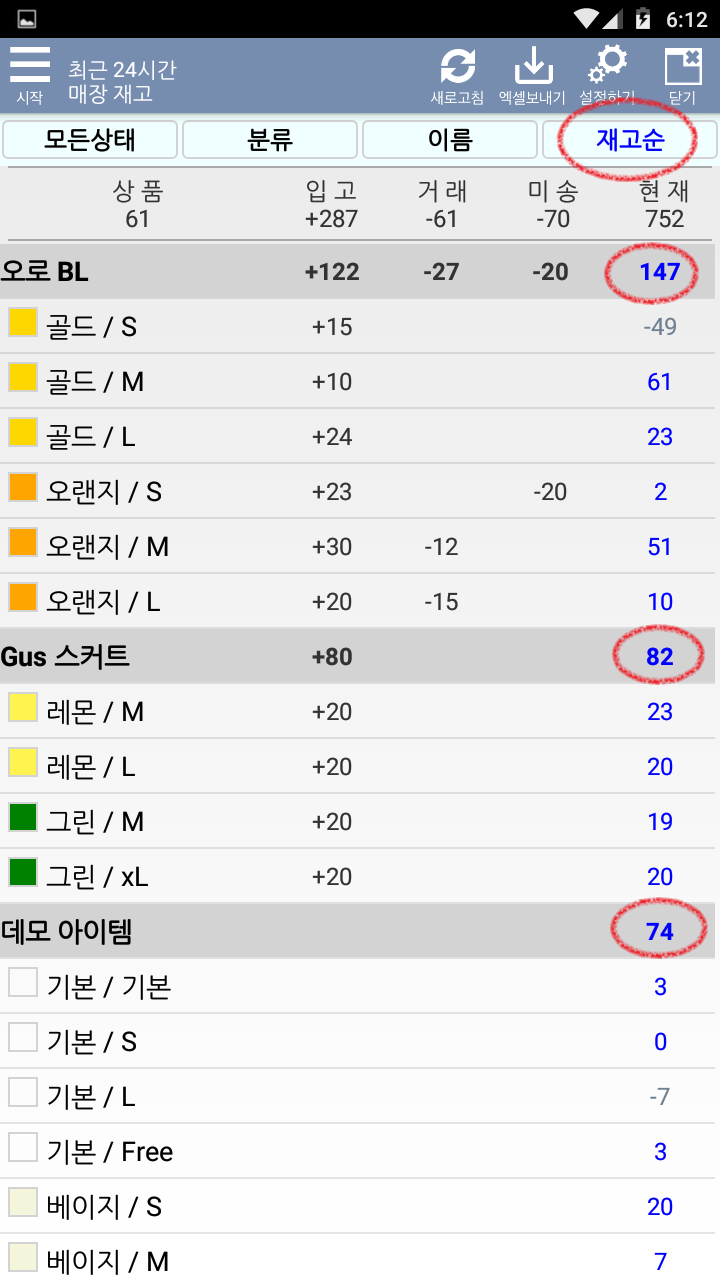
Task: Export to Excel via 엑셀보내기
Action: point(532,75)
